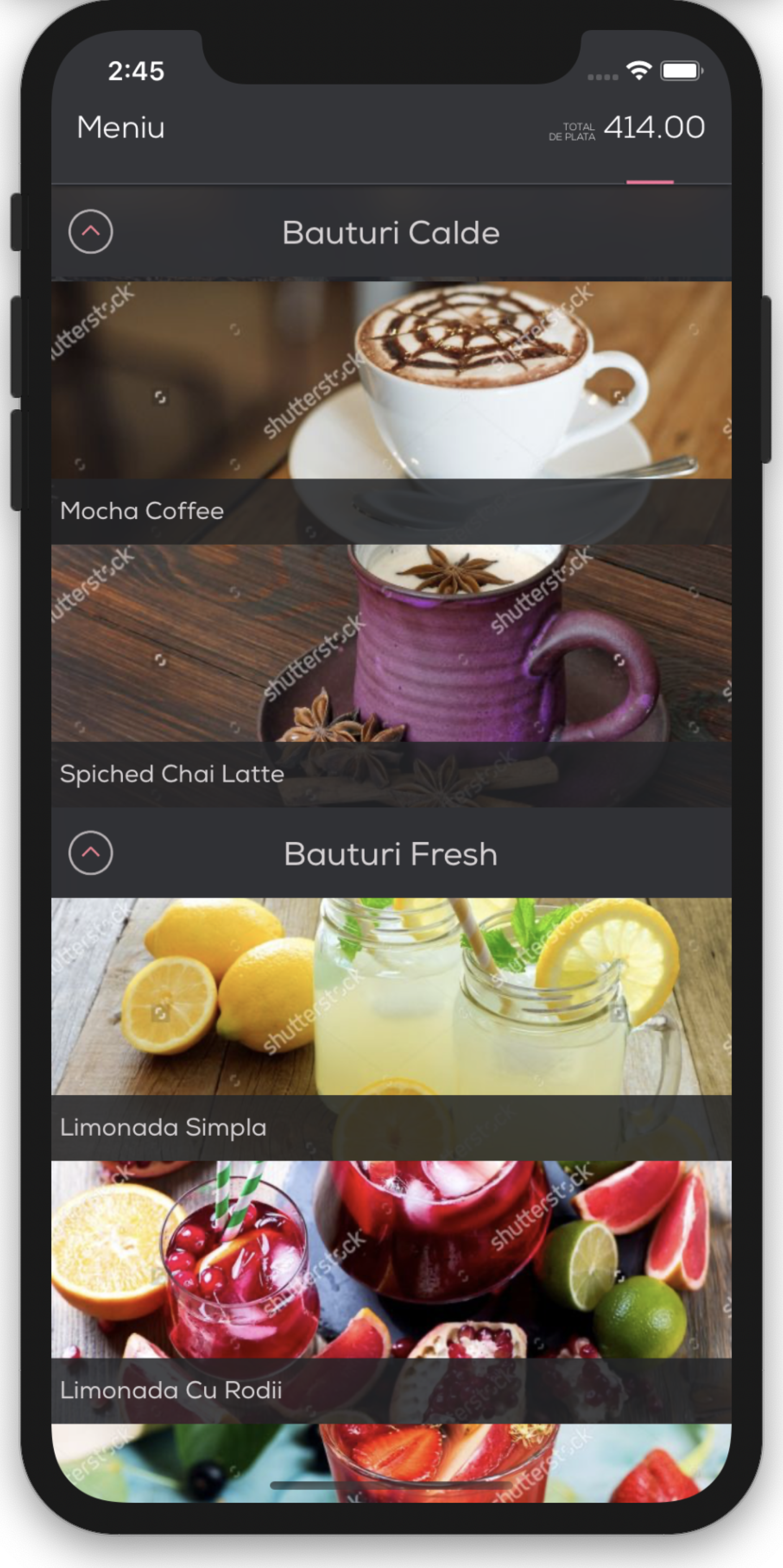Viewport: 783px width, 1568px height.
Task: Collapse the Bauturi Fresh section
Action: (x=90, y=853)
